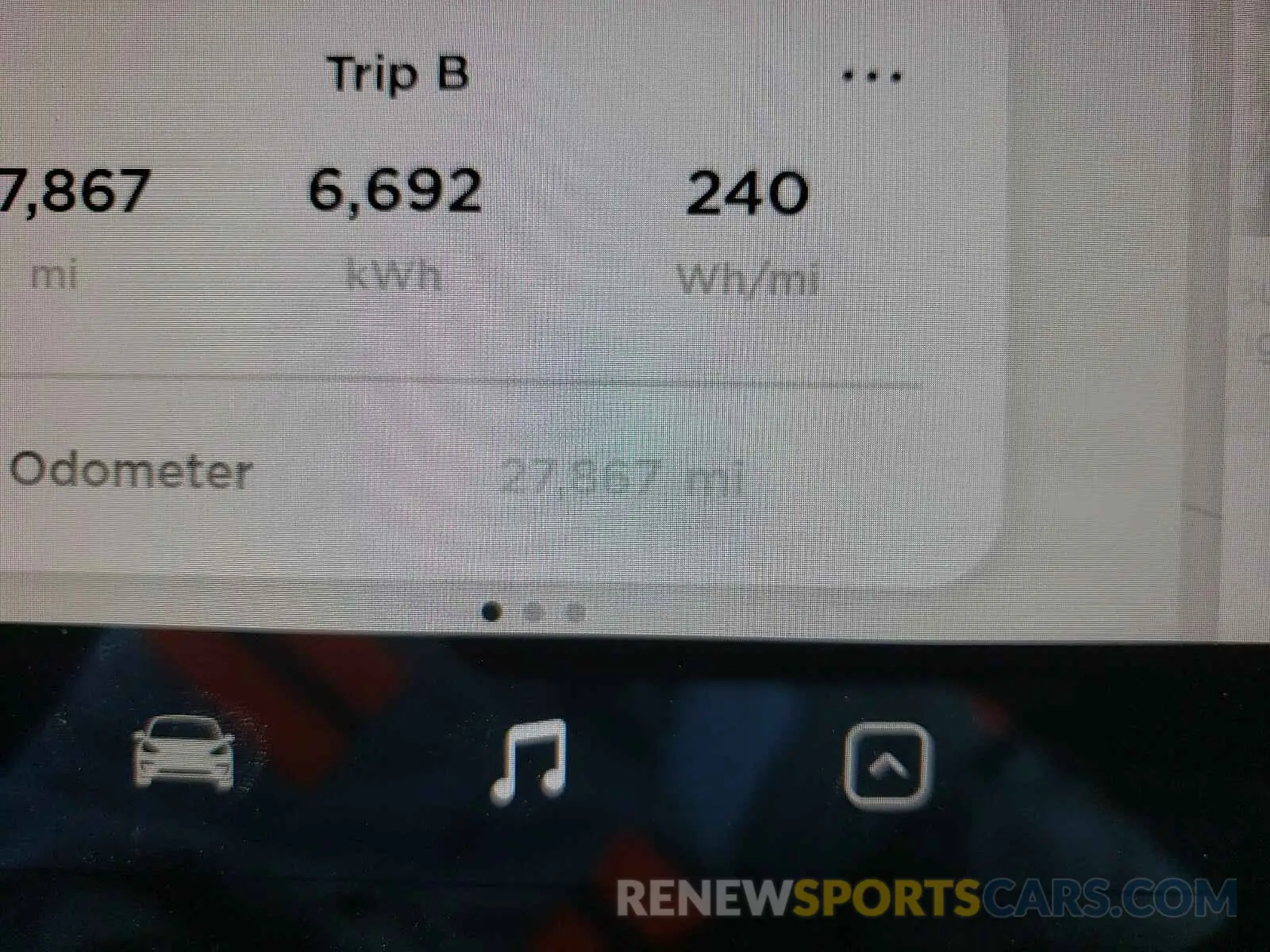Open the Trip B overflow menu

click(872, 77)
